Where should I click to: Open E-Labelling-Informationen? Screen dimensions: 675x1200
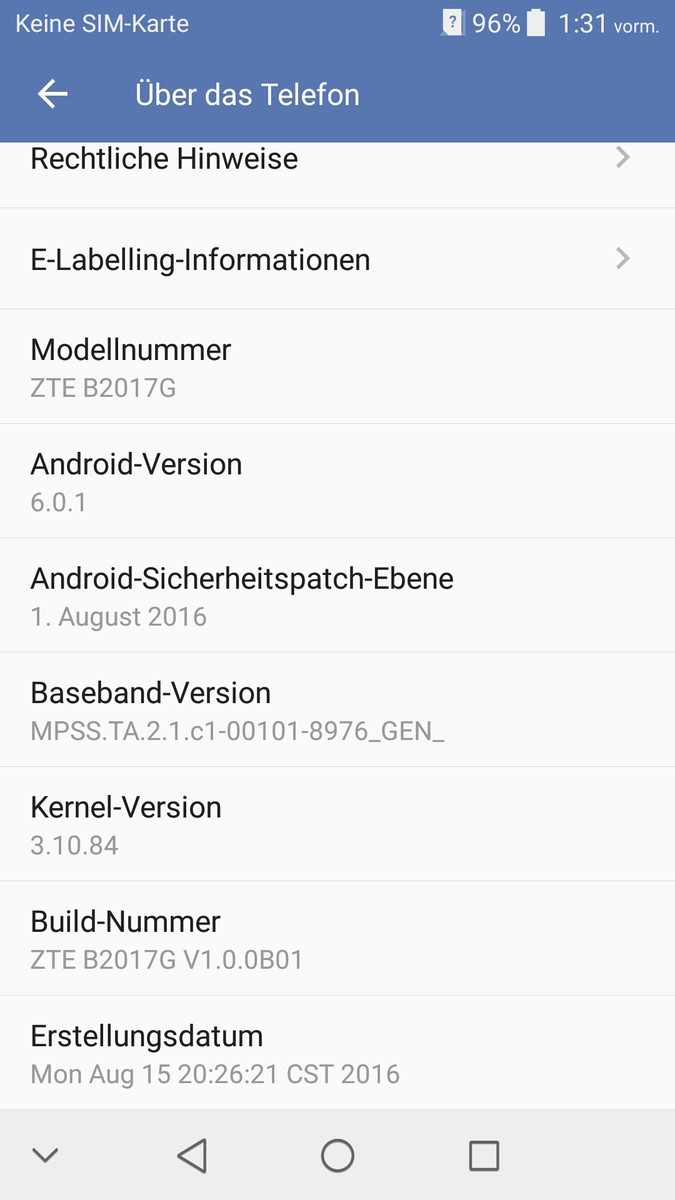click(x=337, y=260)
